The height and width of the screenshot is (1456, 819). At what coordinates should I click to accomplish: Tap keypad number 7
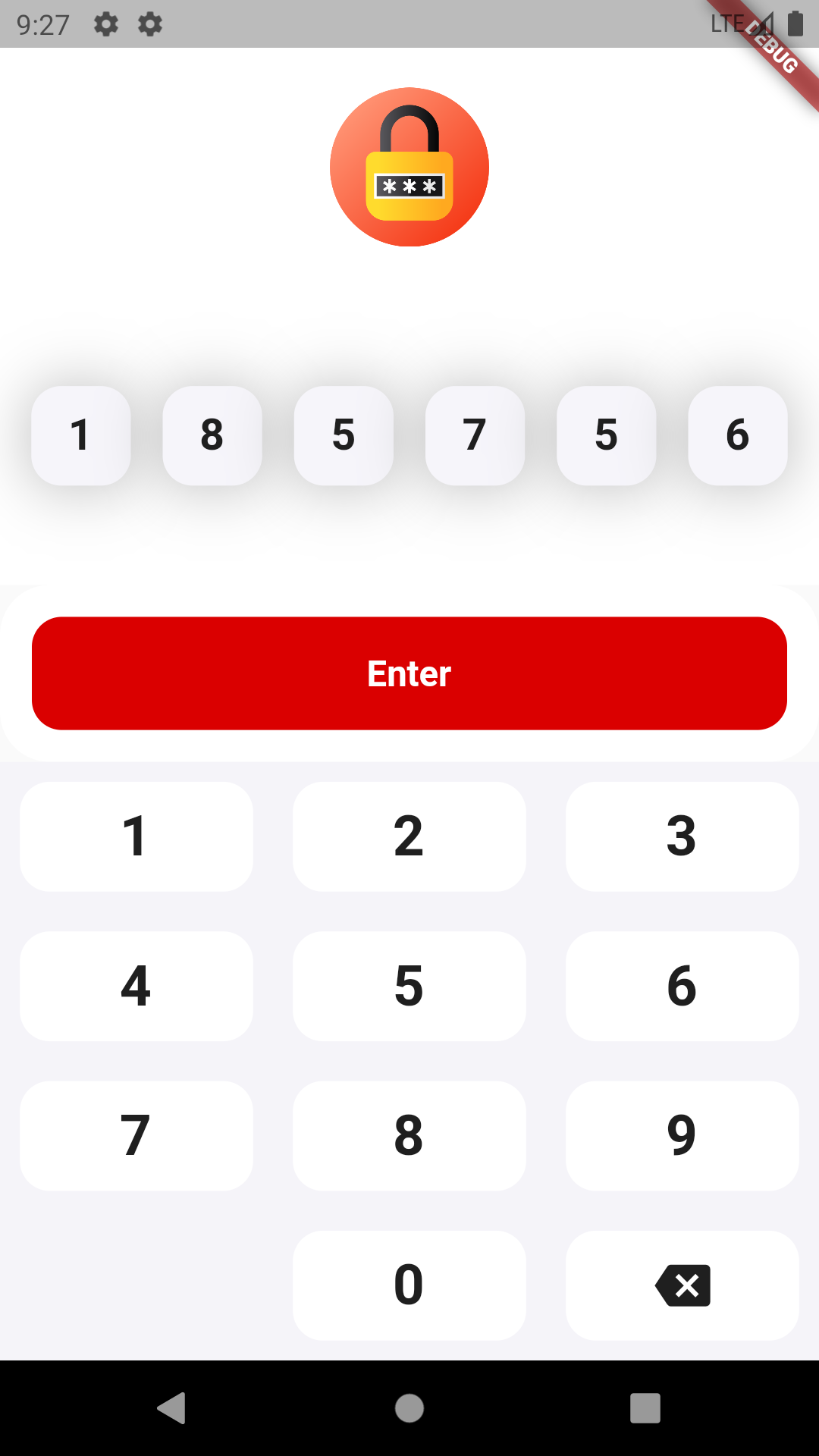tap(136, 1134)
